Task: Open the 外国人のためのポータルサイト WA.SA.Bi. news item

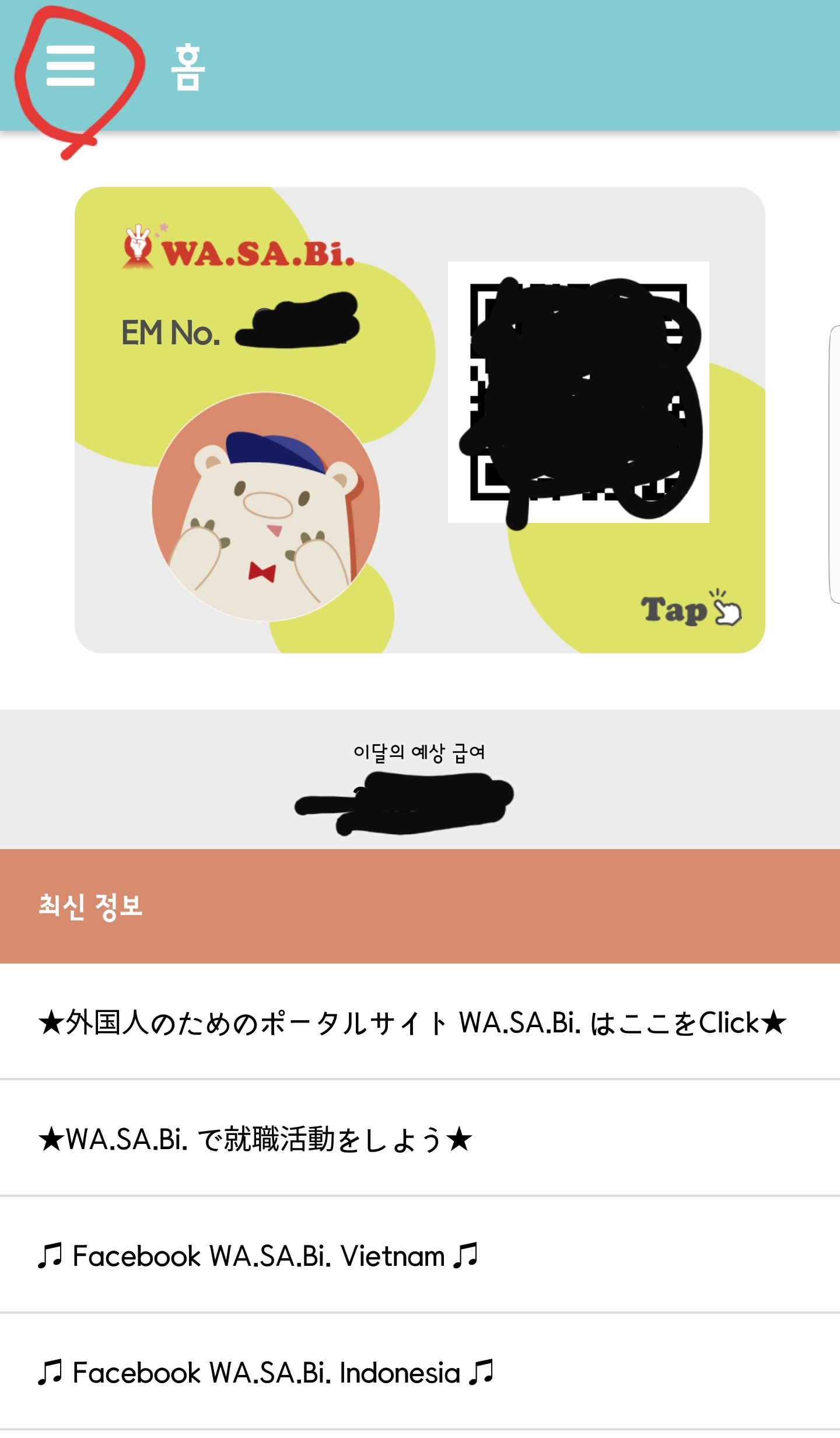Action: 412,1023
